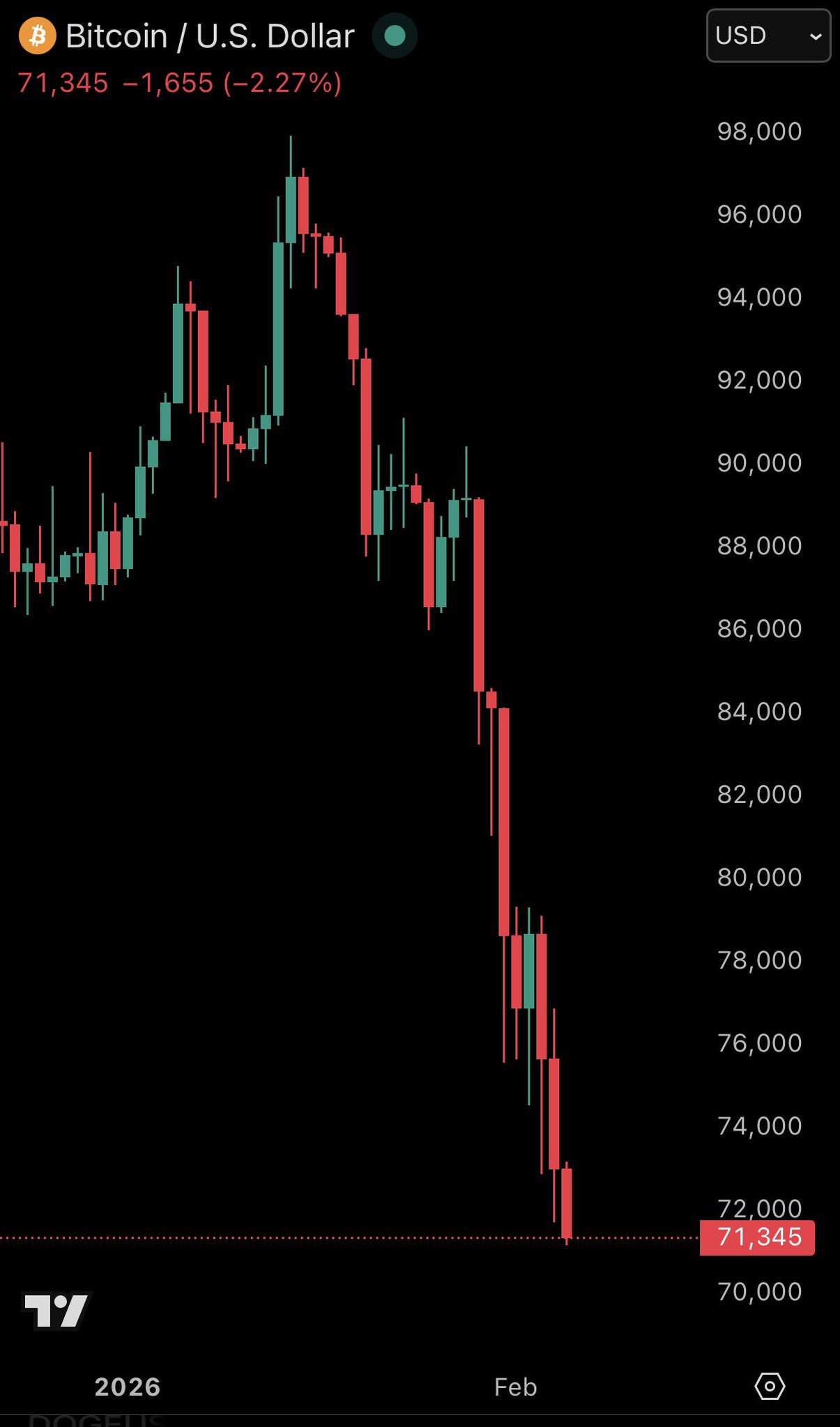Open the TradingView logo link

click(x=56, y=1311)
